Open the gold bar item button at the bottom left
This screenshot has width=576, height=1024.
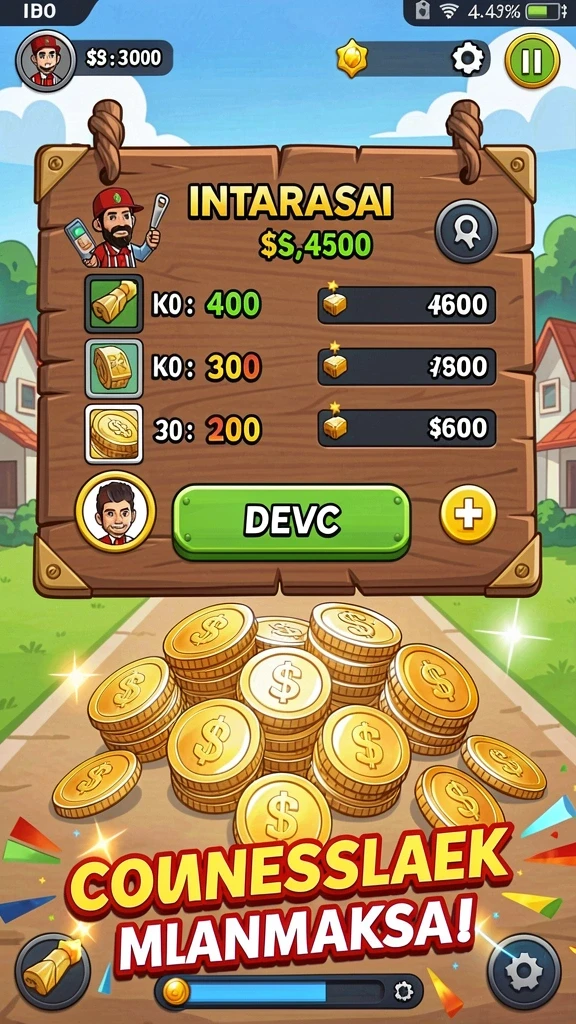[x=52, y=970]
